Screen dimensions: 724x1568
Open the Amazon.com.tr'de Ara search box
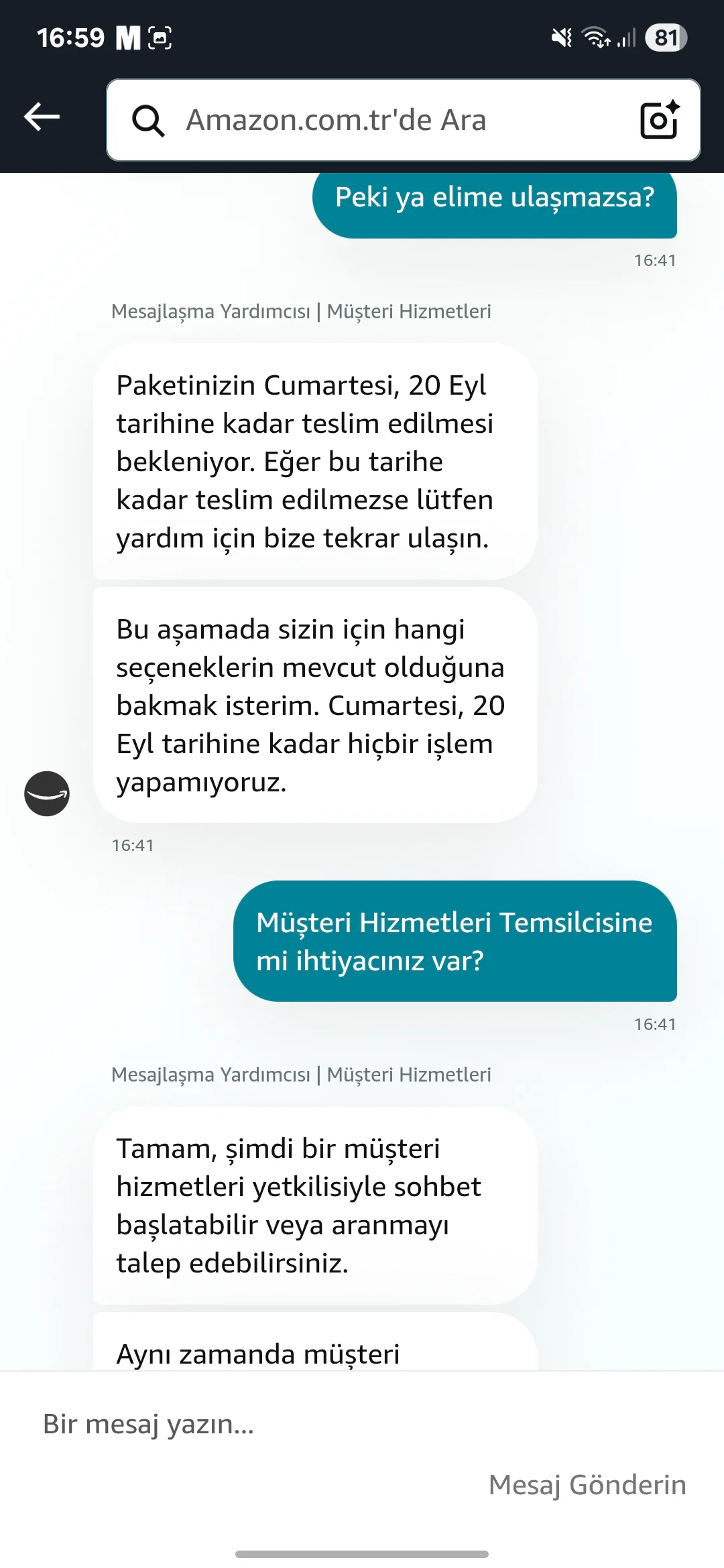tap(375, 120)
